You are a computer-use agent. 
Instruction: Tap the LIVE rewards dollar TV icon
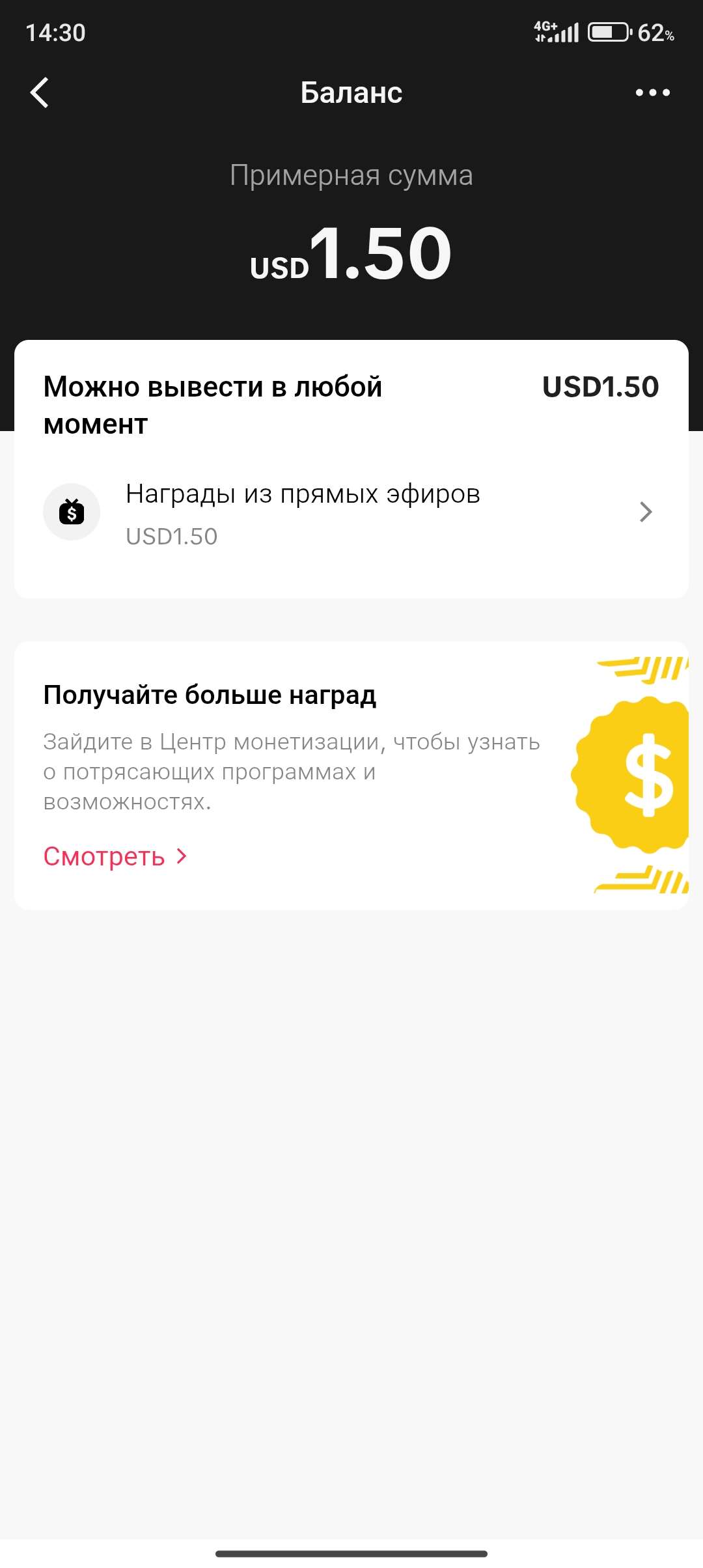(72, 512)
